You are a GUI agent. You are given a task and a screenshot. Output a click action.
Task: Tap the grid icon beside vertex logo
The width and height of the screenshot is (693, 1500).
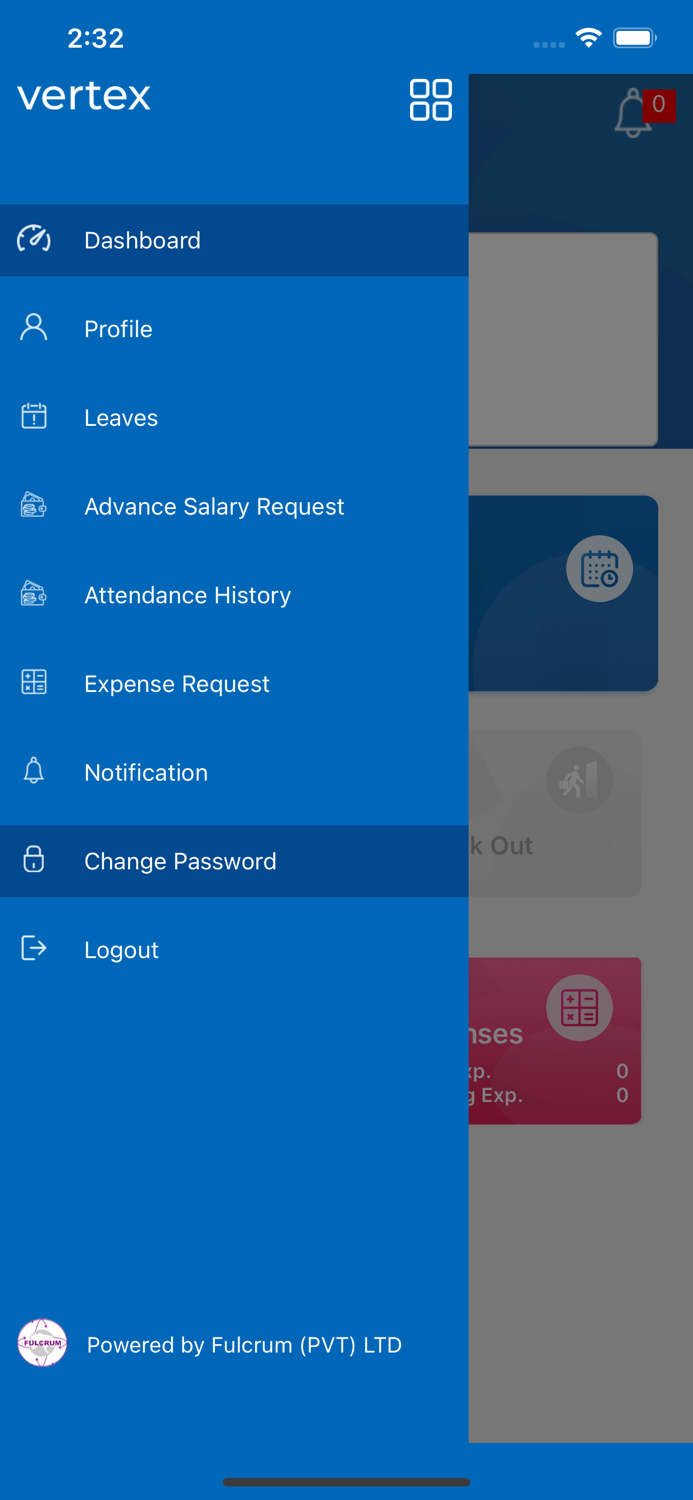tap(431, 100)
